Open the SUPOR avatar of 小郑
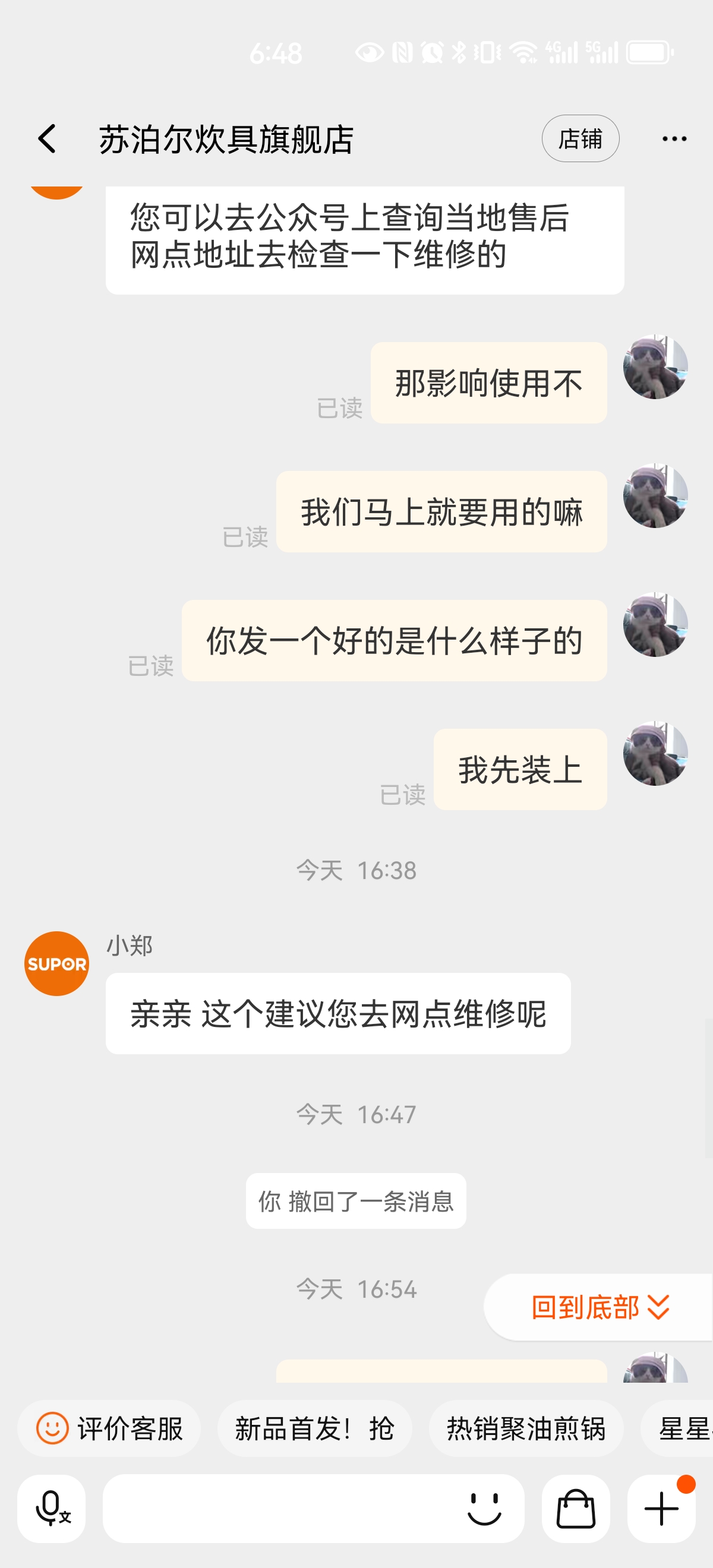This screenshot has width=713, height=1568. [56, 963]
